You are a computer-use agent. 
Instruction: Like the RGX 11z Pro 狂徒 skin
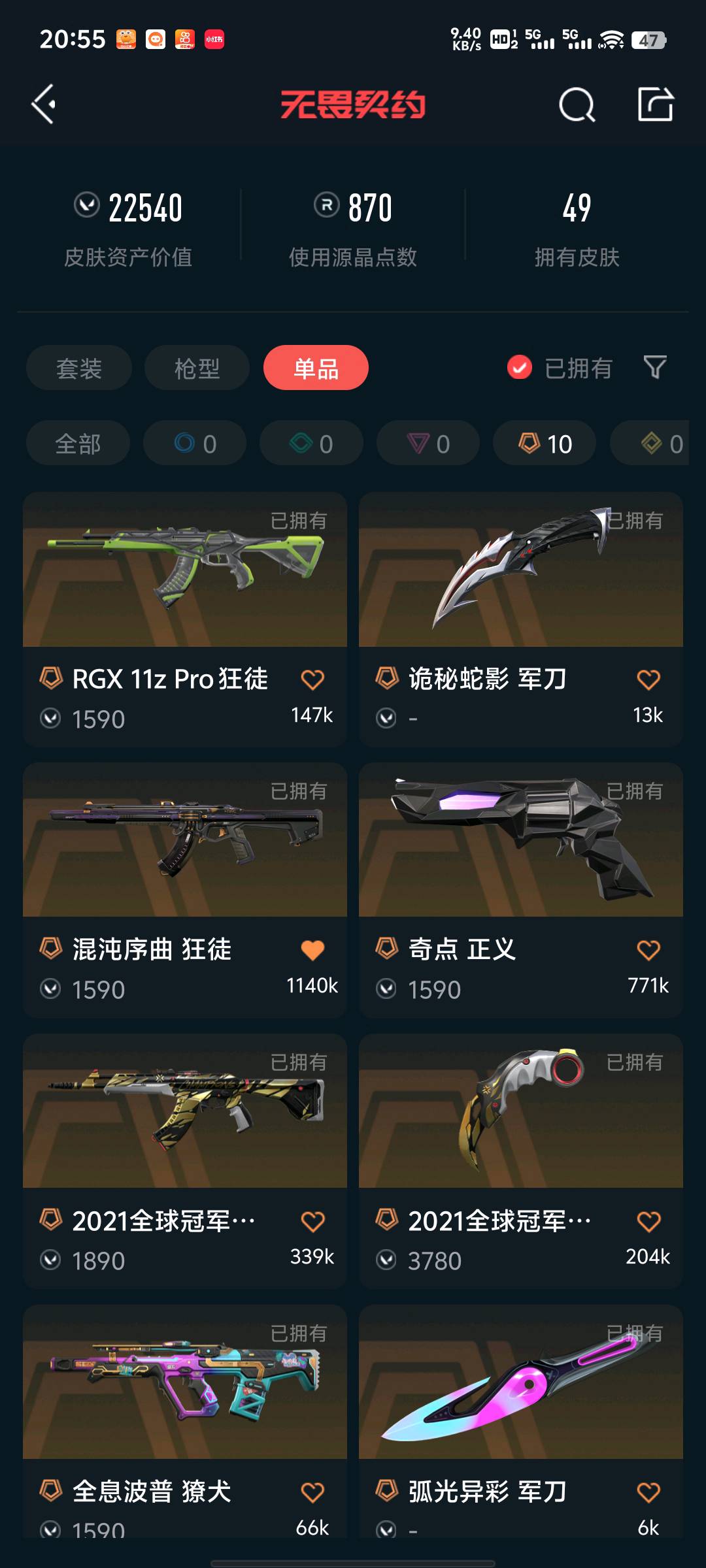click(x=312, y=679)
